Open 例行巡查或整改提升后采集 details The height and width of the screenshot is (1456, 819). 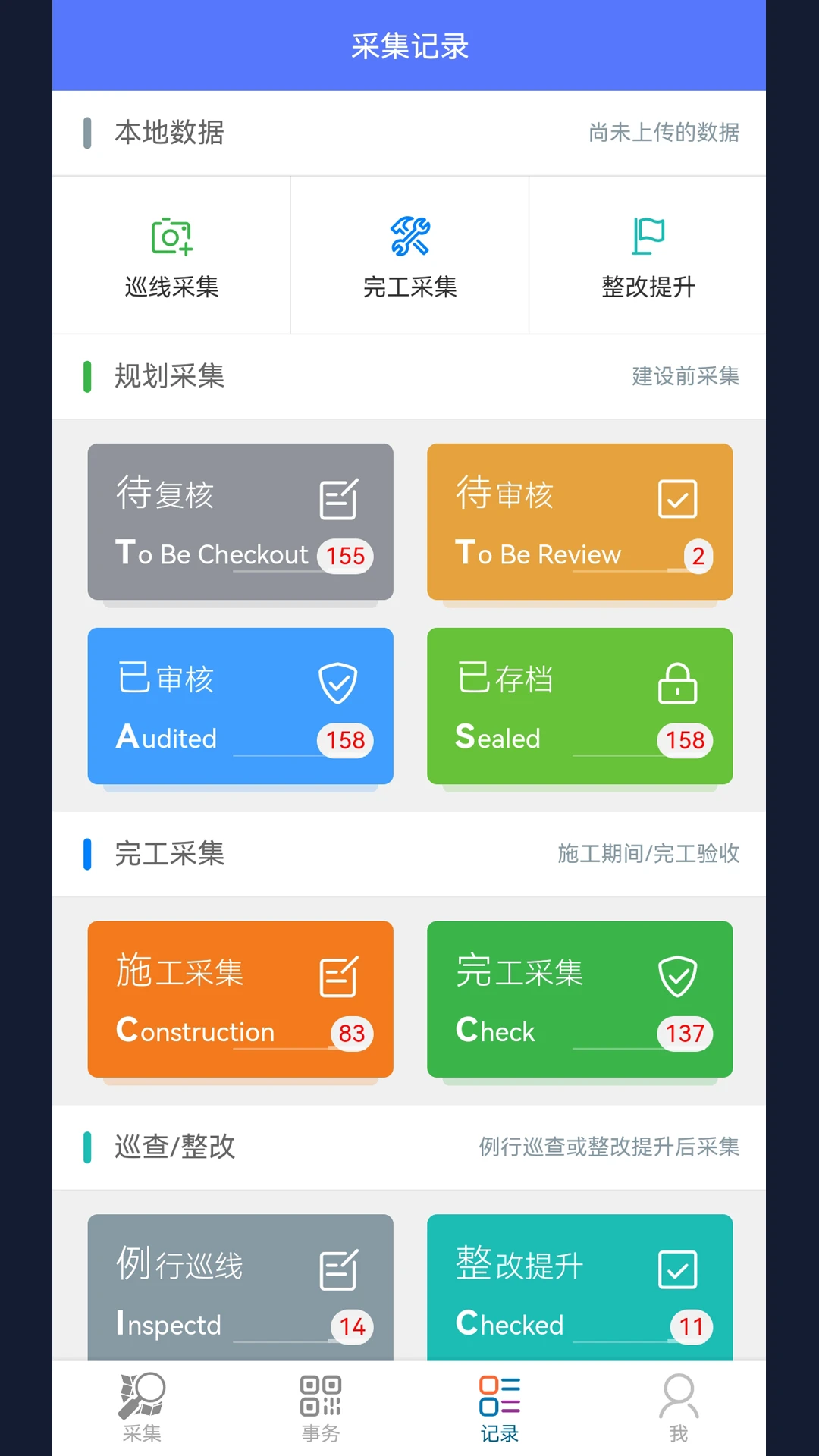coord(610,1147)
